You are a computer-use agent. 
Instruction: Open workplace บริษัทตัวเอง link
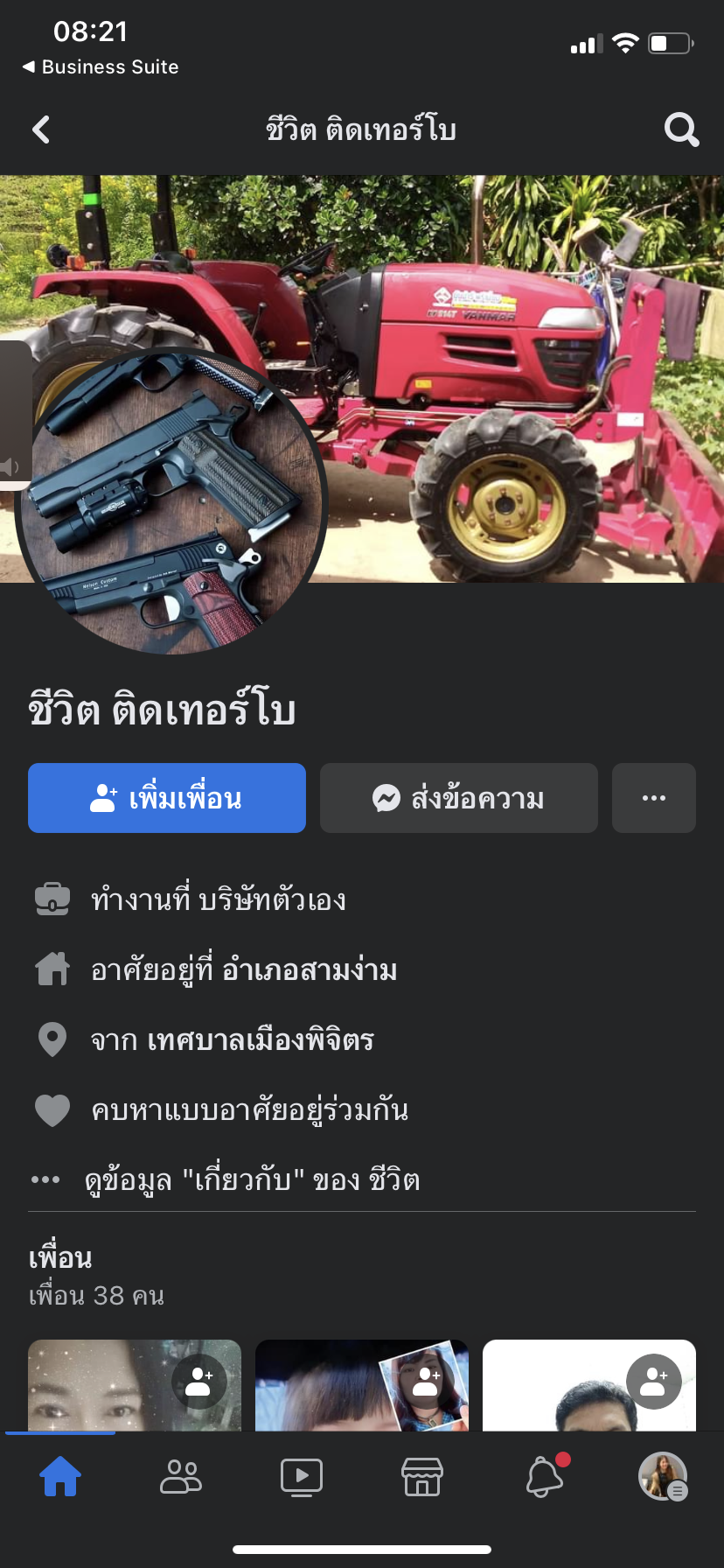(272, 900)
